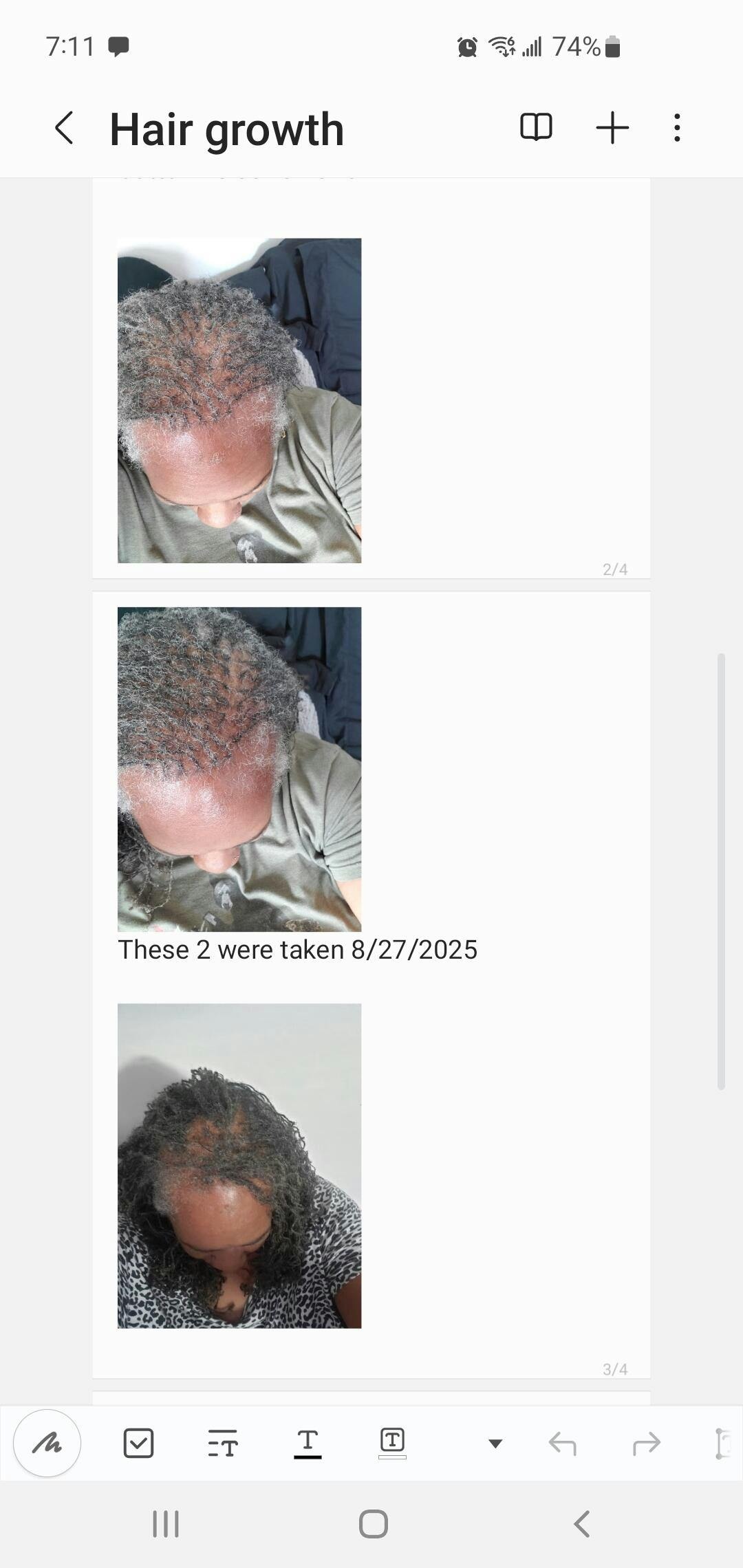743x1568 pixels.
Task: Select the first gray-shirt hair photo
Action: (239, 400)
